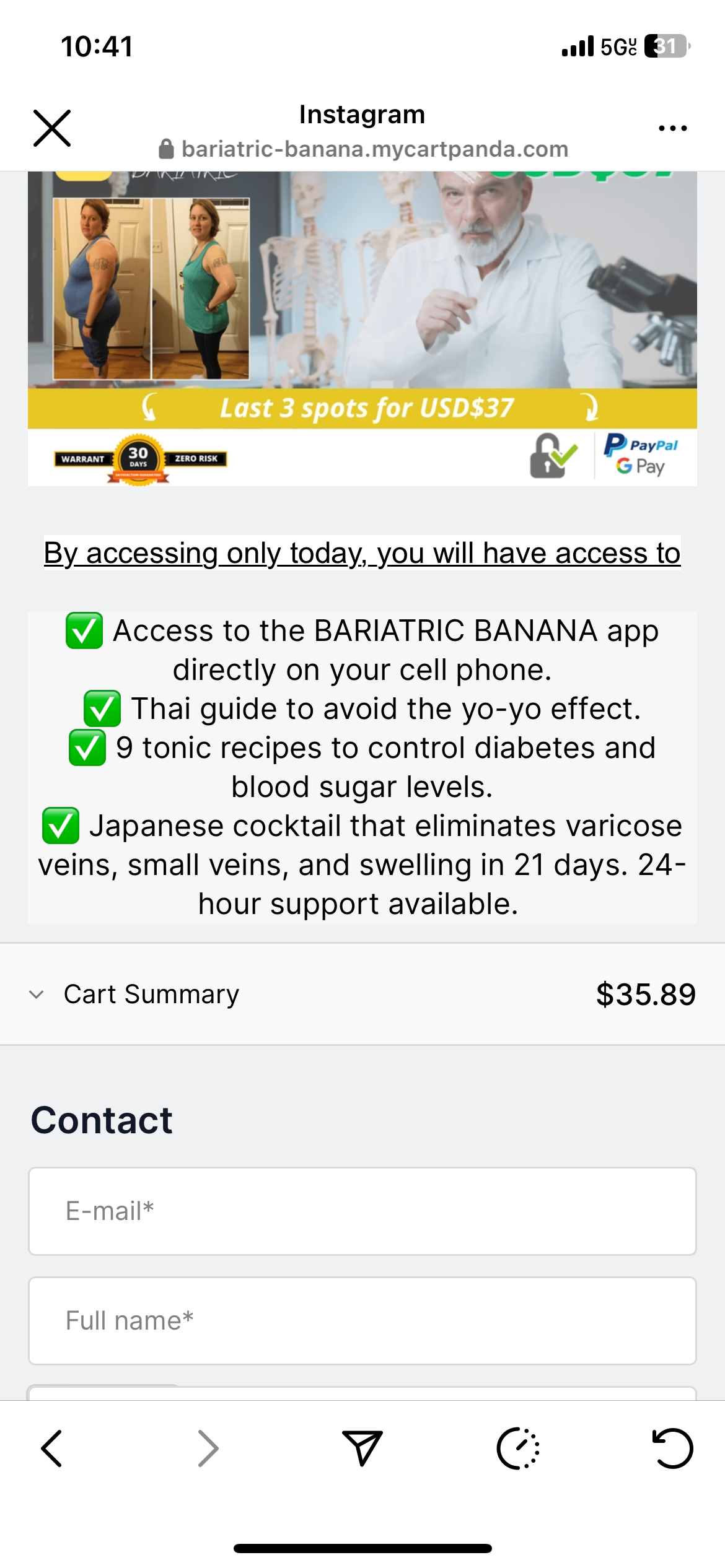Tap the share arrow icon in bottom toolbar
725x1568 pixels.
[x=362, y=1447]
